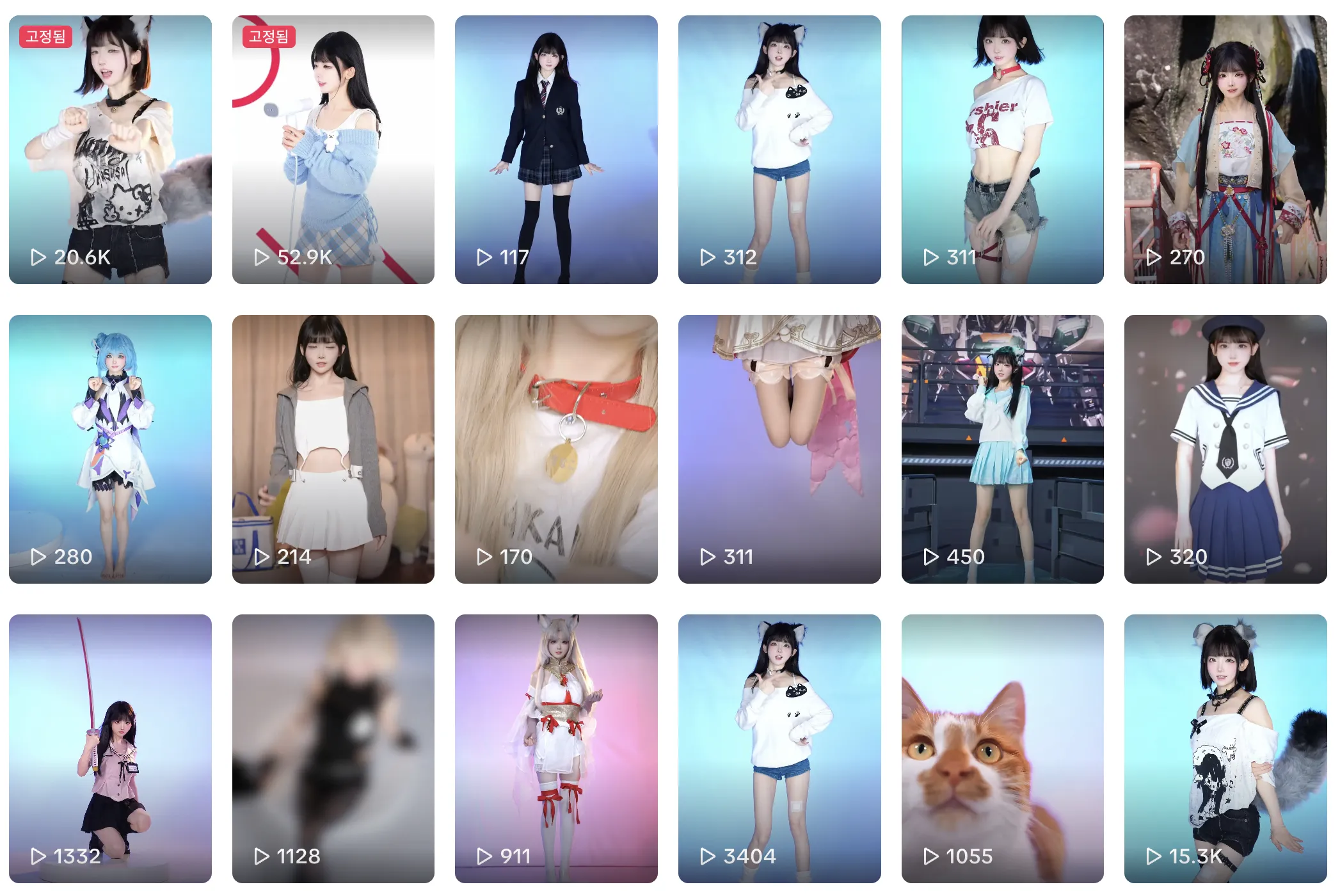Play the video with 117 views

[555, 149]
